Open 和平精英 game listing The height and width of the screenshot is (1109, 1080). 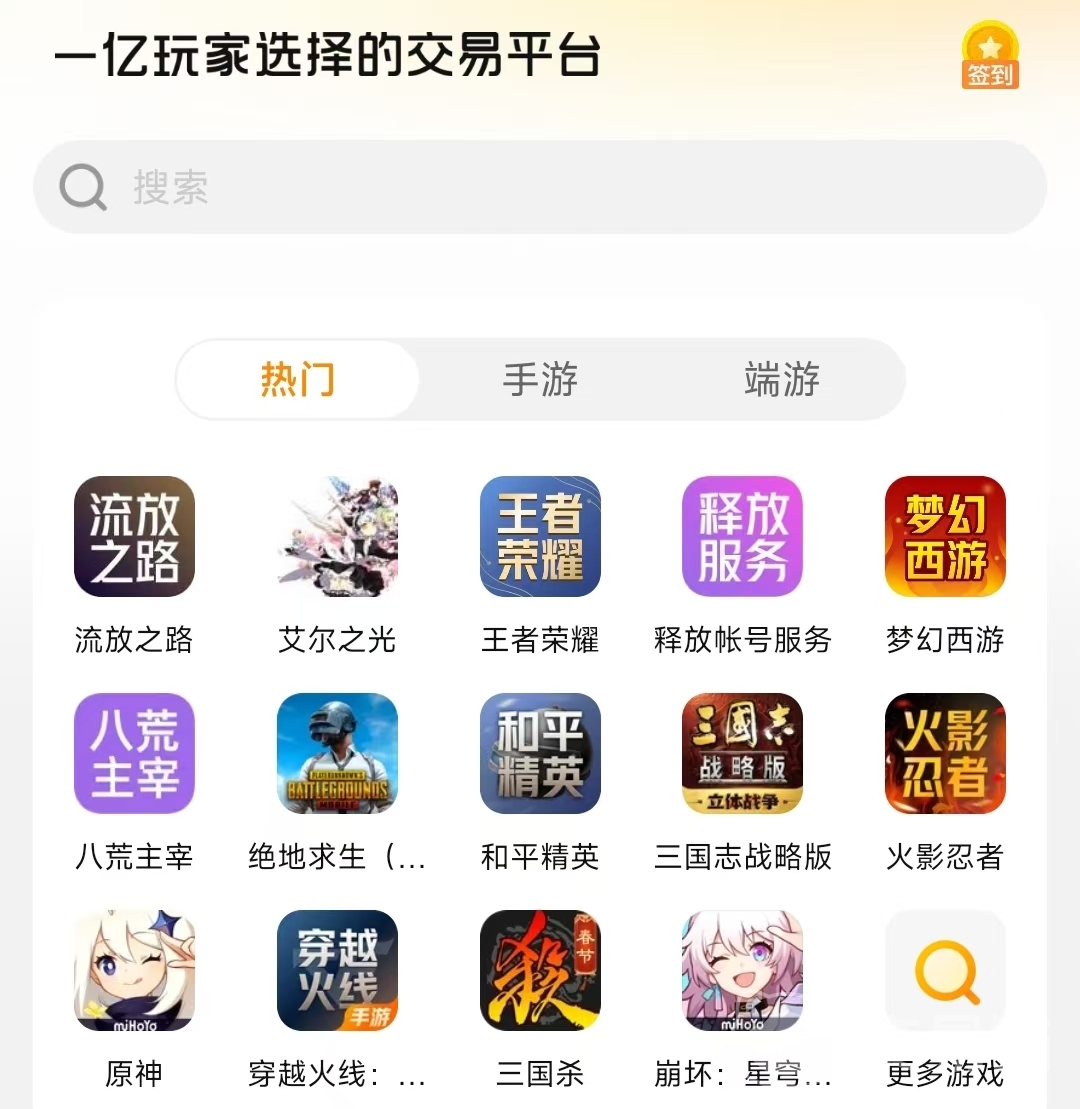[540, 754]
